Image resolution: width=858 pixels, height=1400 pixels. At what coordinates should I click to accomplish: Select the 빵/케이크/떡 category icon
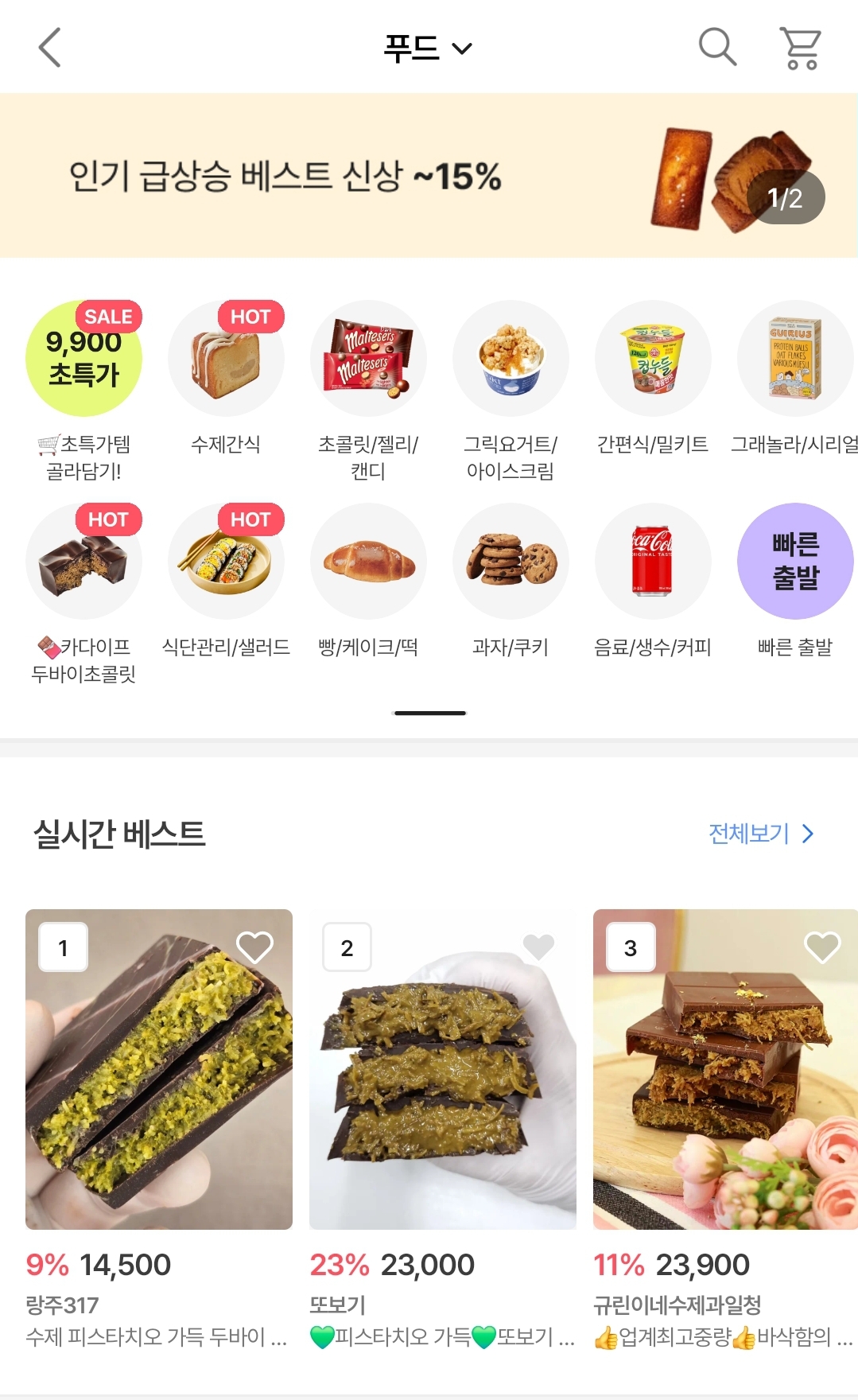[368, 561]
